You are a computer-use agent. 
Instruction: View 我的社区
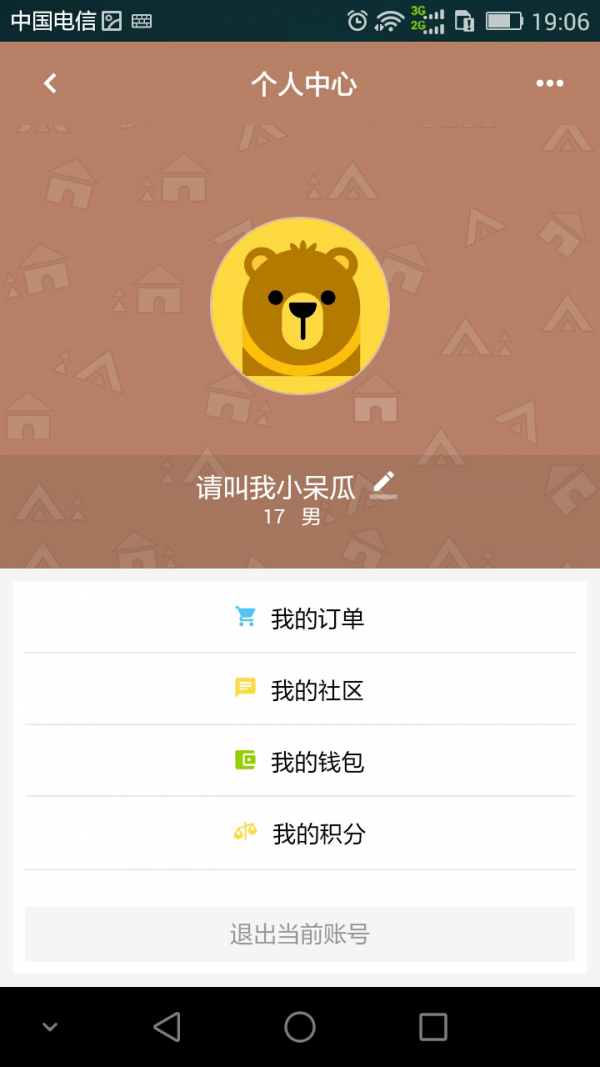[300, 690]
